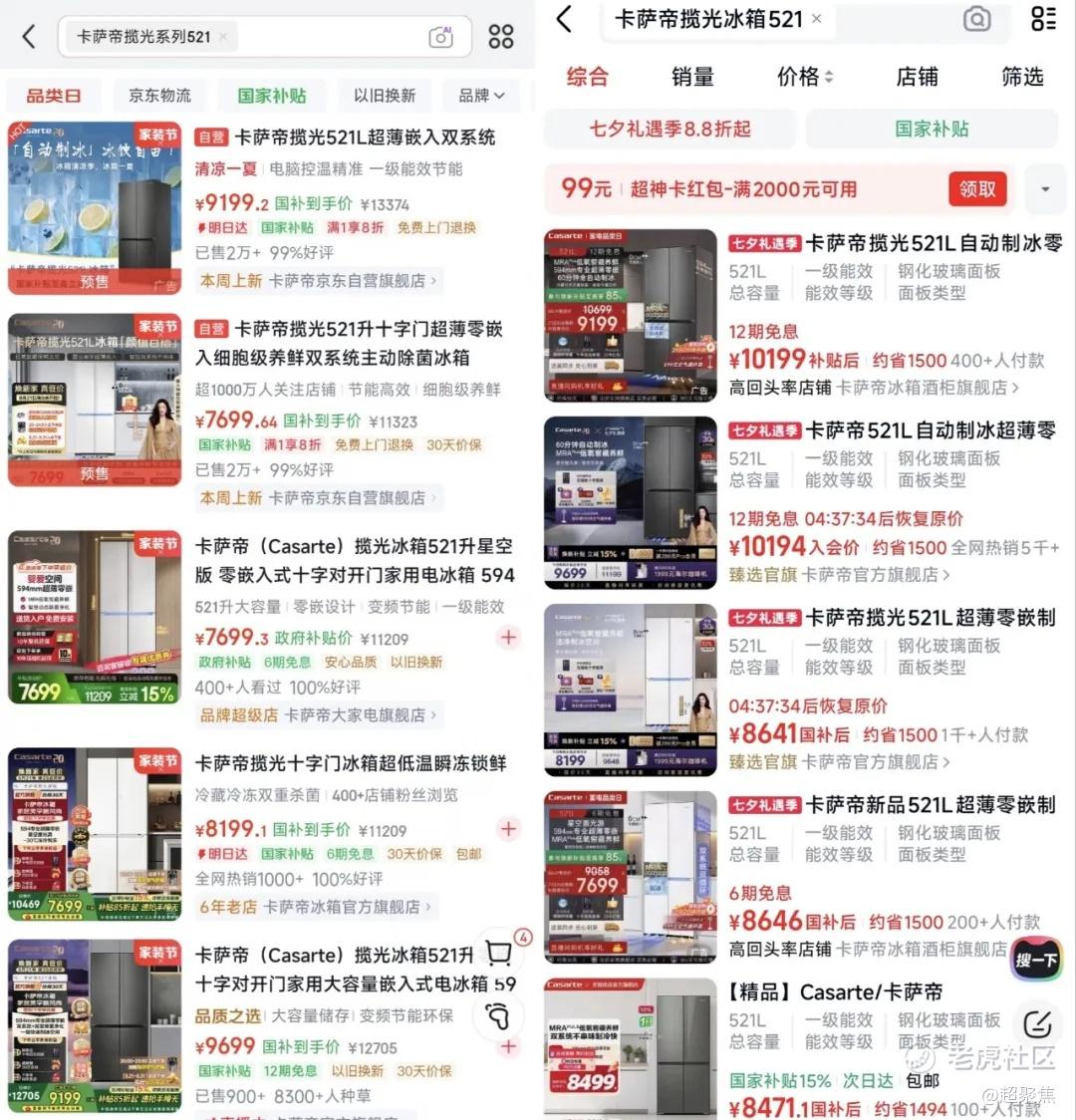The height and width of the screenshot is (1120, 1076).
Task: Open the camera search icon in the 卡萨帝揽光系列521 box
Action: pos(440,37)
